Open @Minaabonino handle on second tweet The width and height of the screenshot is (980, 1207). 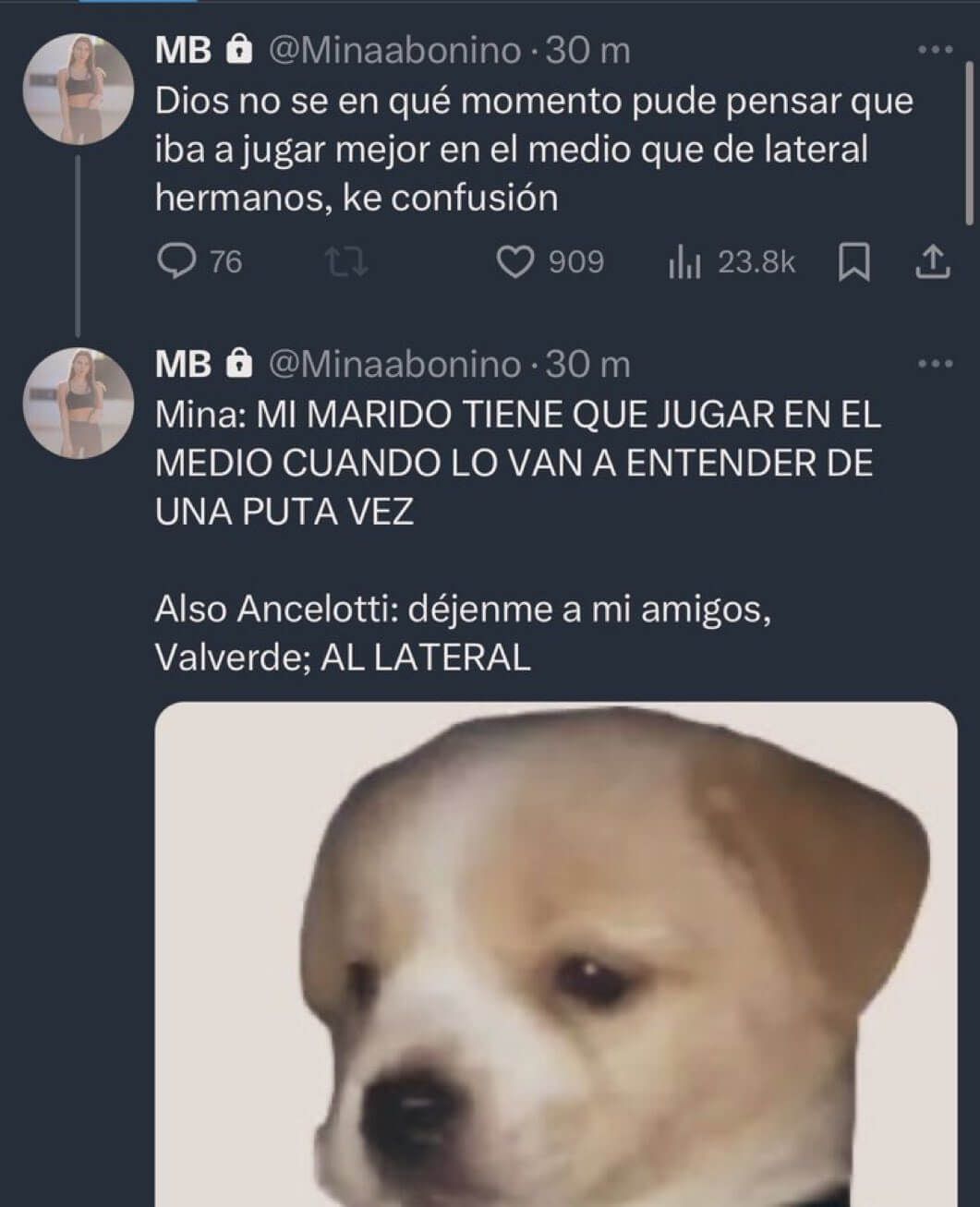coord(394,364)
